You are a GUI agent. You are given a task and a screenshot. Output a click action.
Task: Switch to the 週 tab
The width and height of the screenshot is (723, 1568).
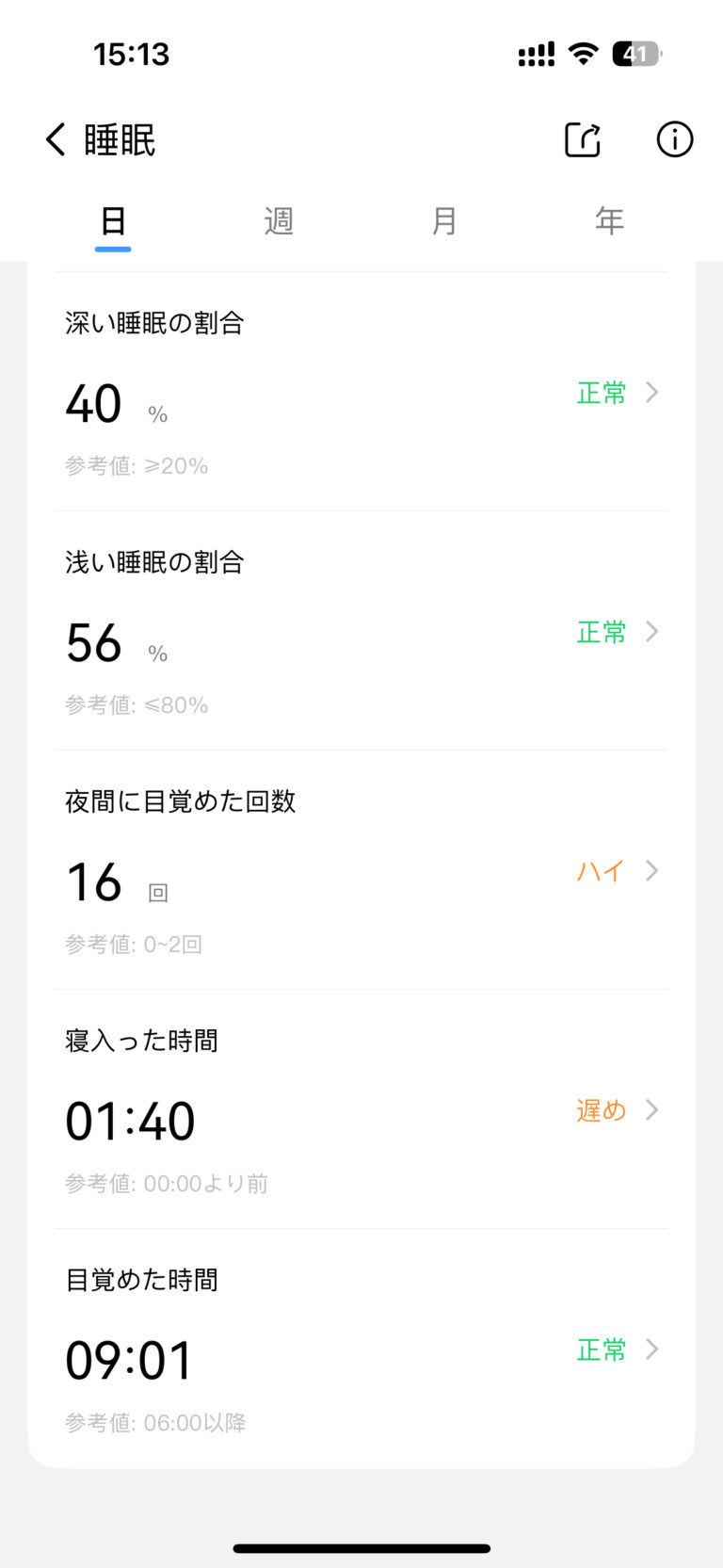[x=279, y=221]
